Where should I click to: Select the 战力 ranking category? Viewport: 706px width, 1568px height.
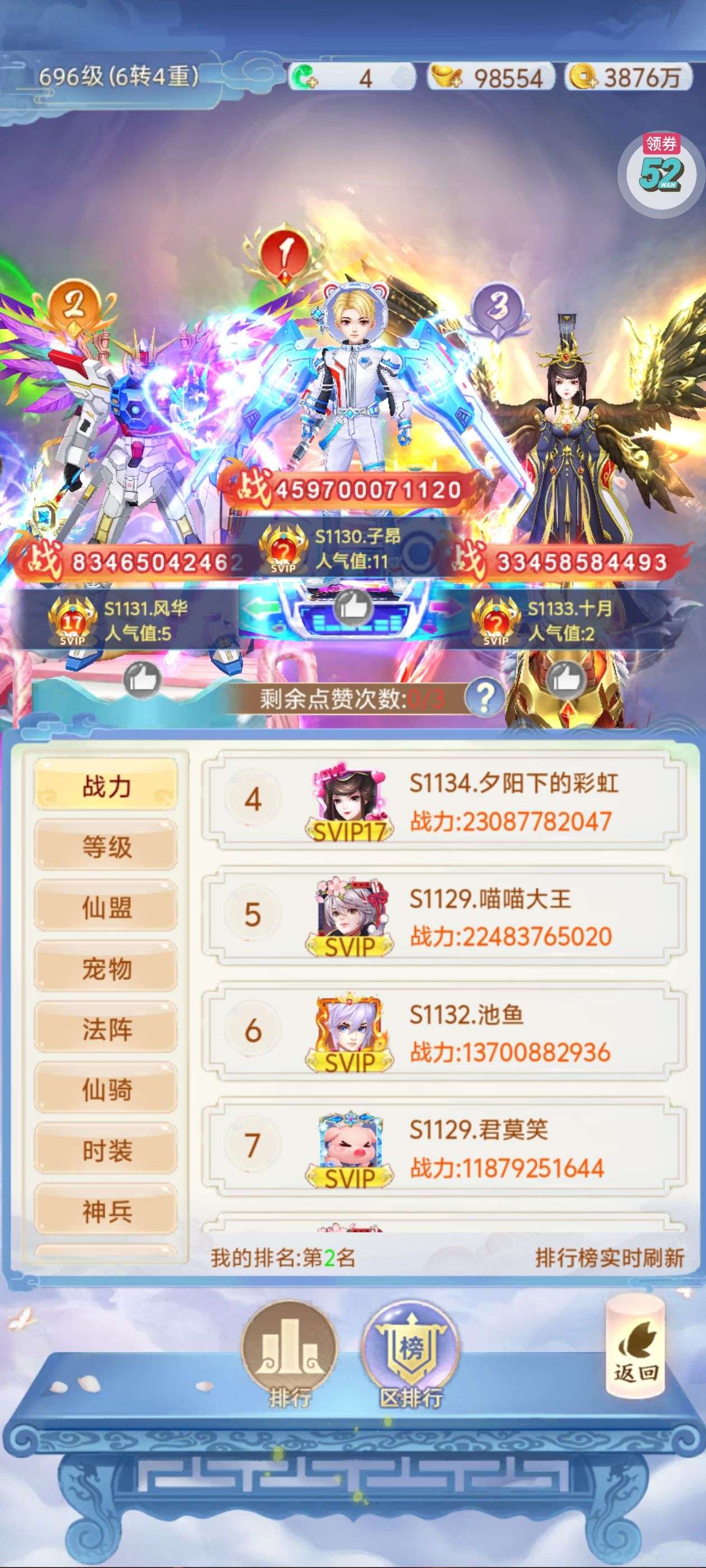pyautogui.click(x=106, y=786)
